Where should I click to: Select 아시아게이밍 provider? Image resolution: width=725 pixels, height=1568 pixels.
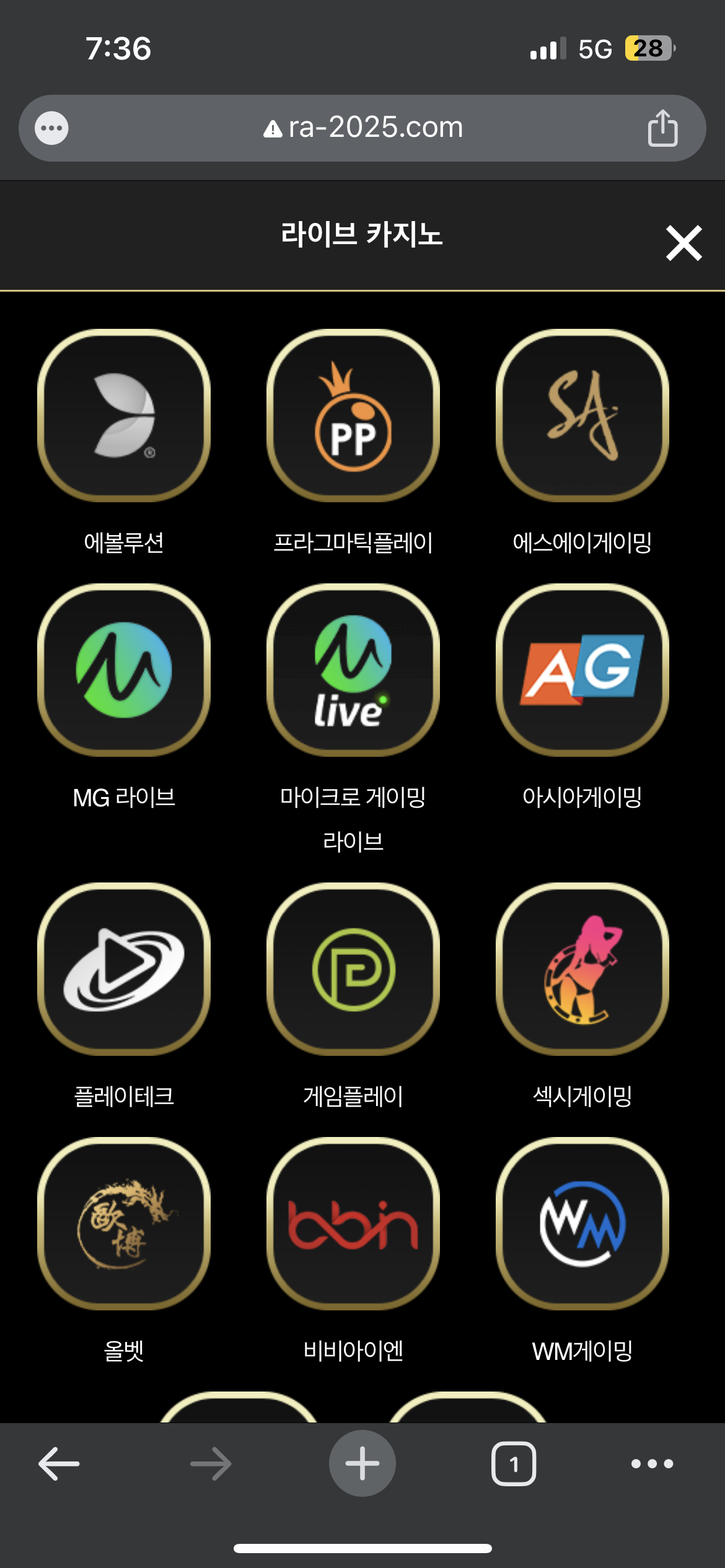tap(582, 670)
